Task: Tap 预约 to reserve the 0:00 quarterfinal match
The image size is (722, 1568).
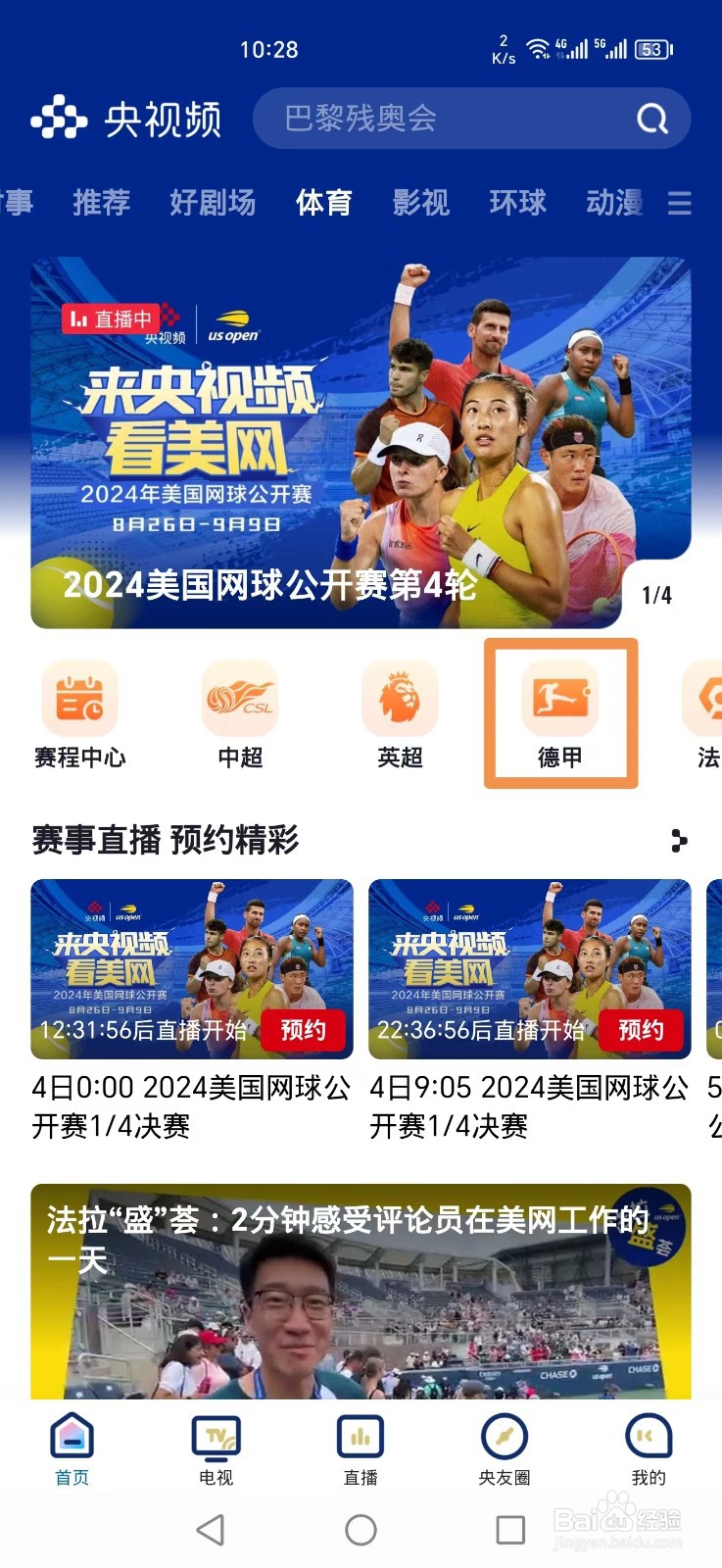Action: point(305,1030)
